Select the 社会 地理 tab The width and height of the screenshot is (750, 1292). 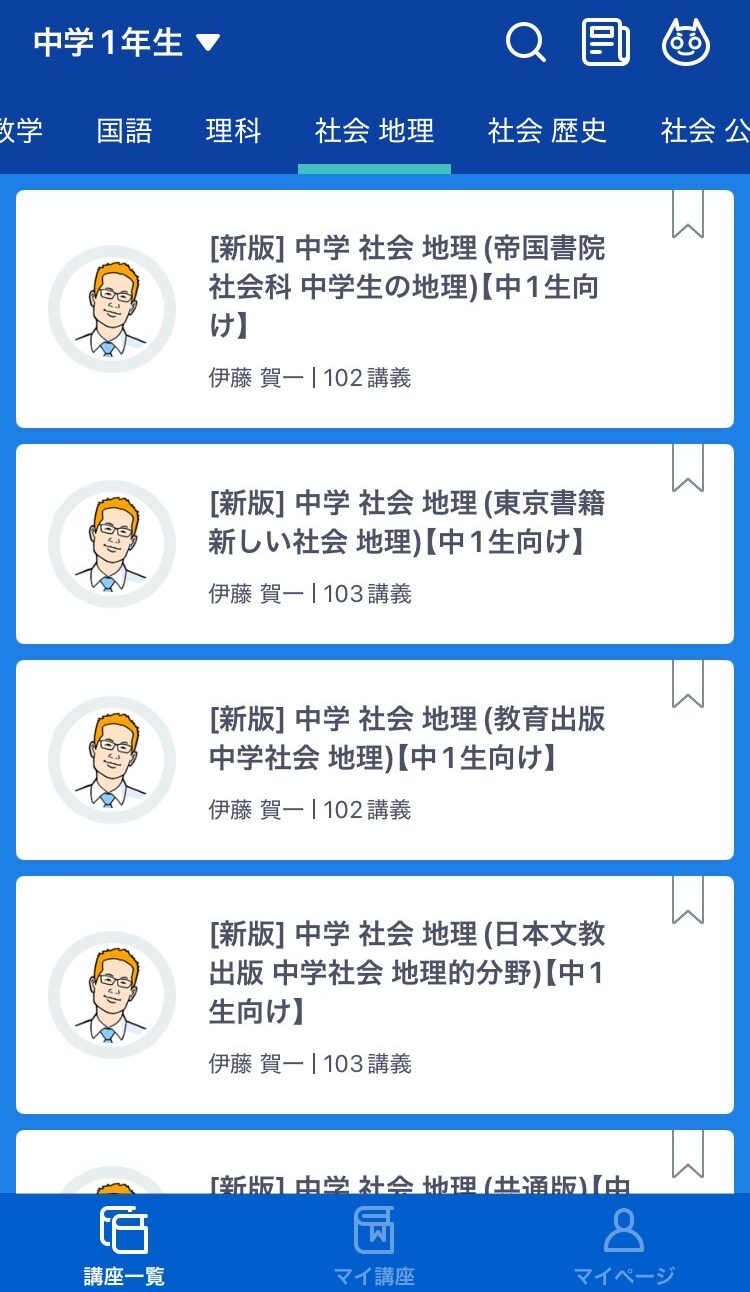click(x=374, y=131)
